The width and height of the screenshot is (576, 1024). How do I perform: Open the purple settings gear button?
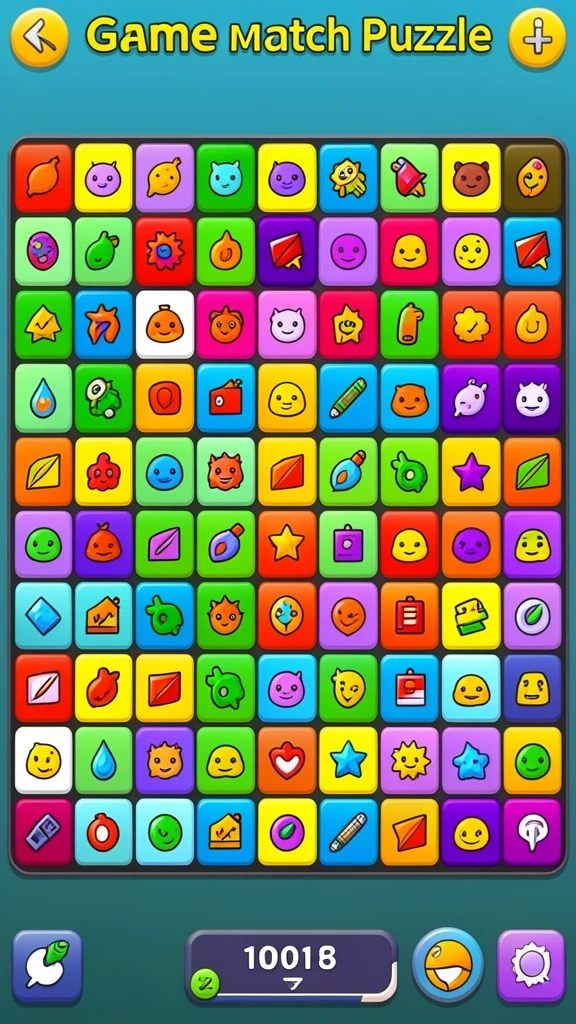[x=531, y=966]
